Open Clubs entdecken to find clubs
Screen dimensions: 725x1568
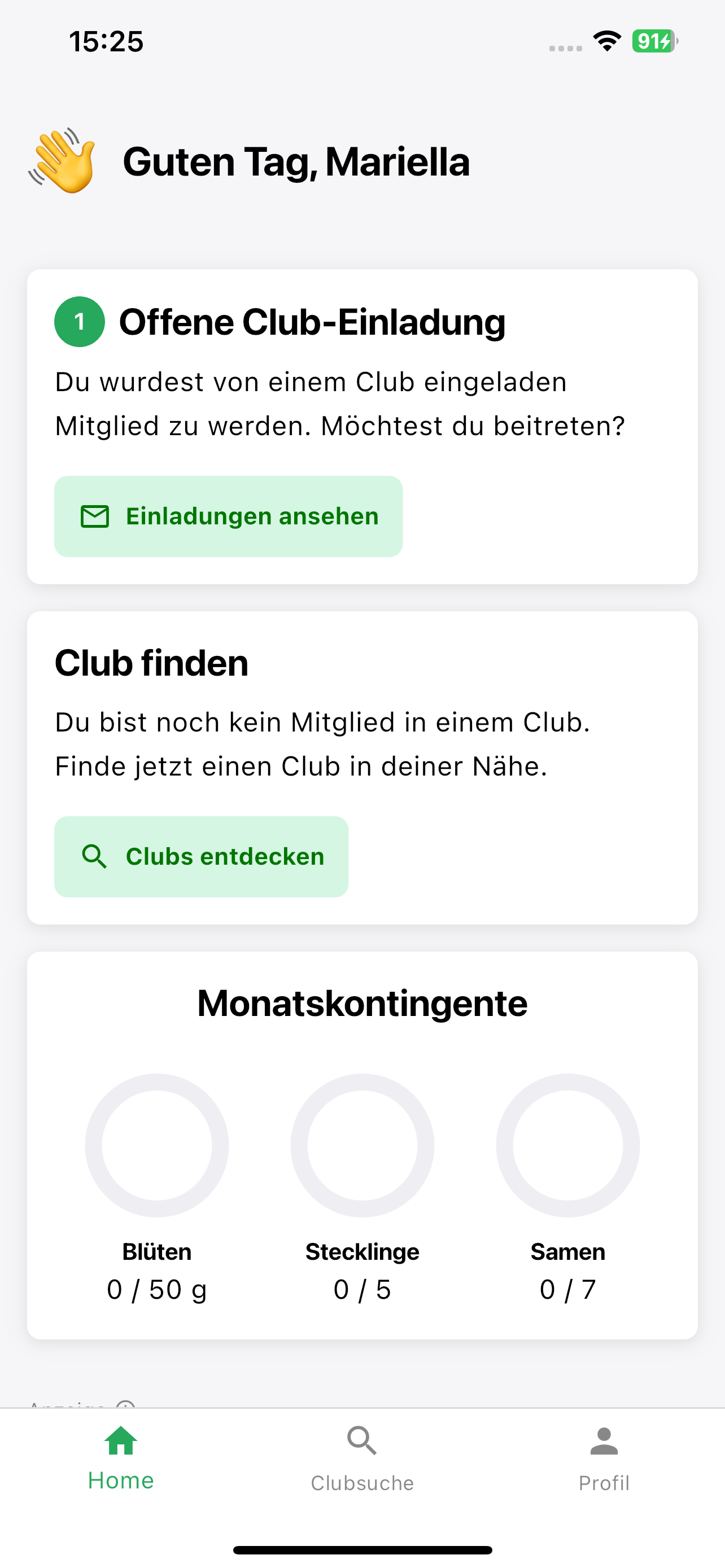[x=201, y=856]
